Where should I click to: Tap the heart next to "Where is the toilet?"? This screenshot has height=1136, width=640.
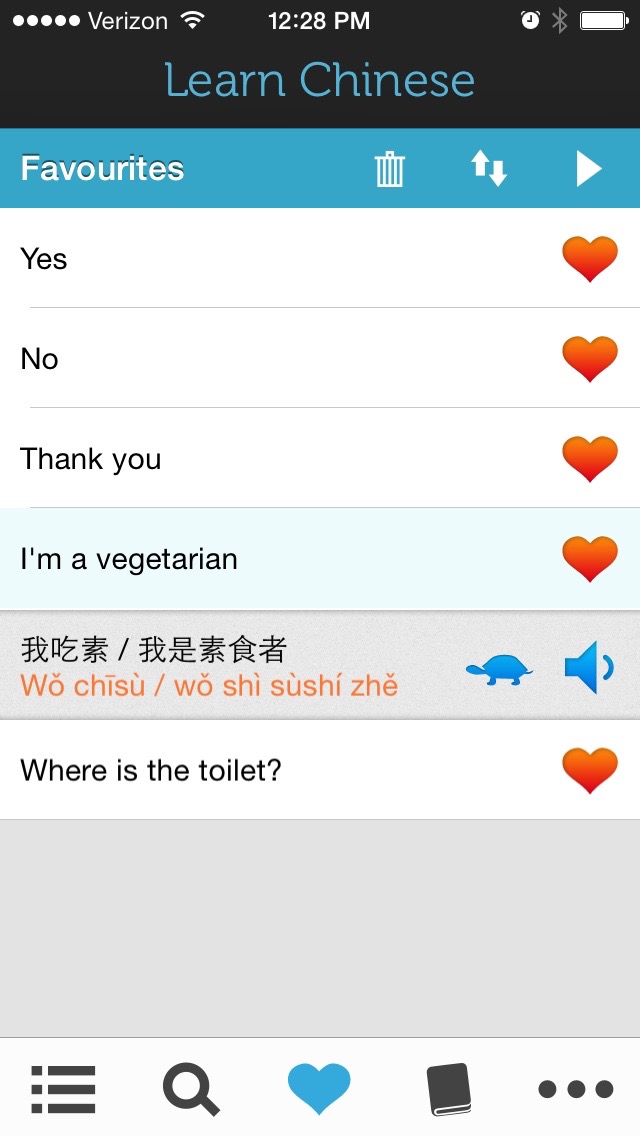coord(590,770)
